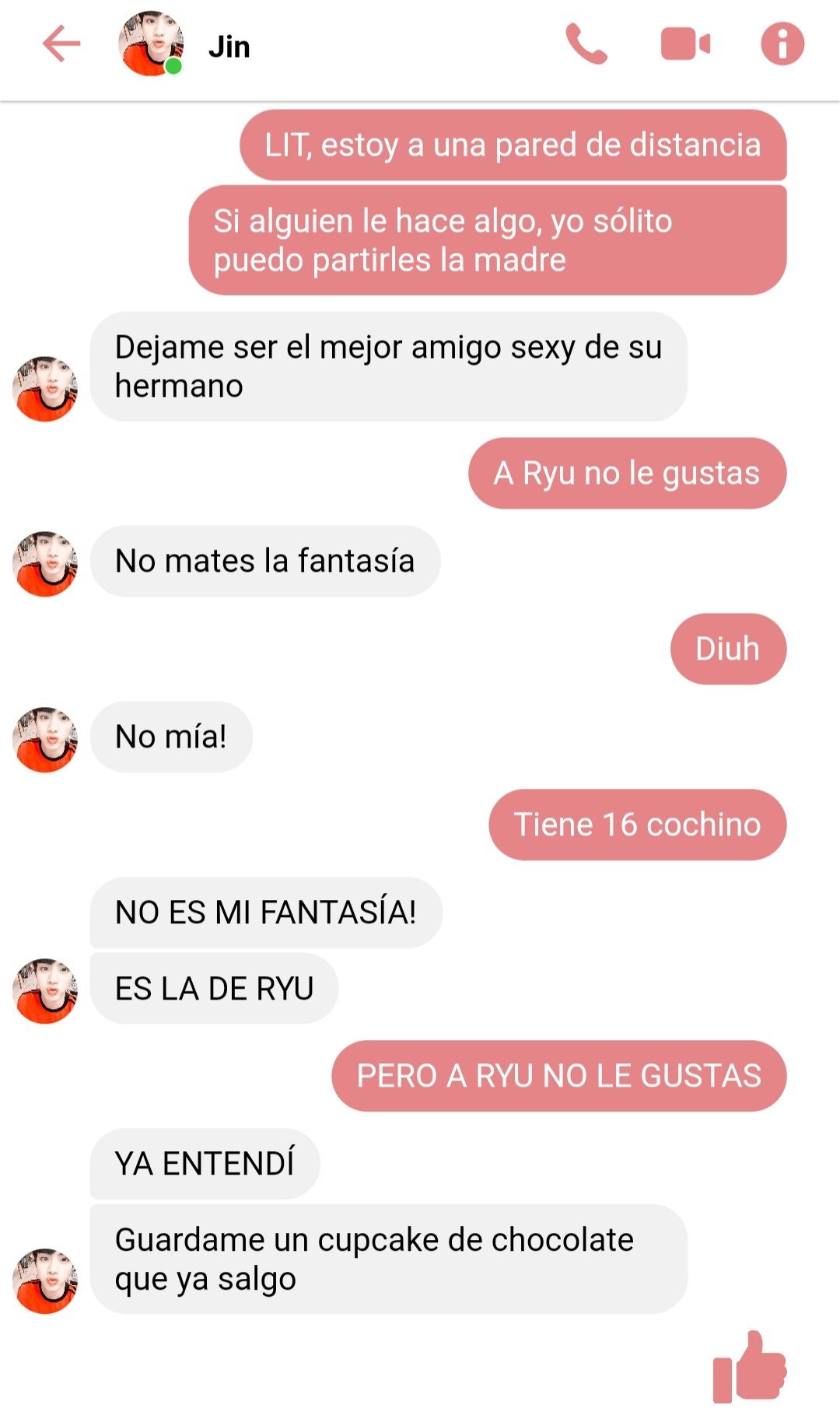The image size is (840, 1415).
Task: Tap Jin's avatar beside "No mates la fantasía"
Action: (45, 563)
